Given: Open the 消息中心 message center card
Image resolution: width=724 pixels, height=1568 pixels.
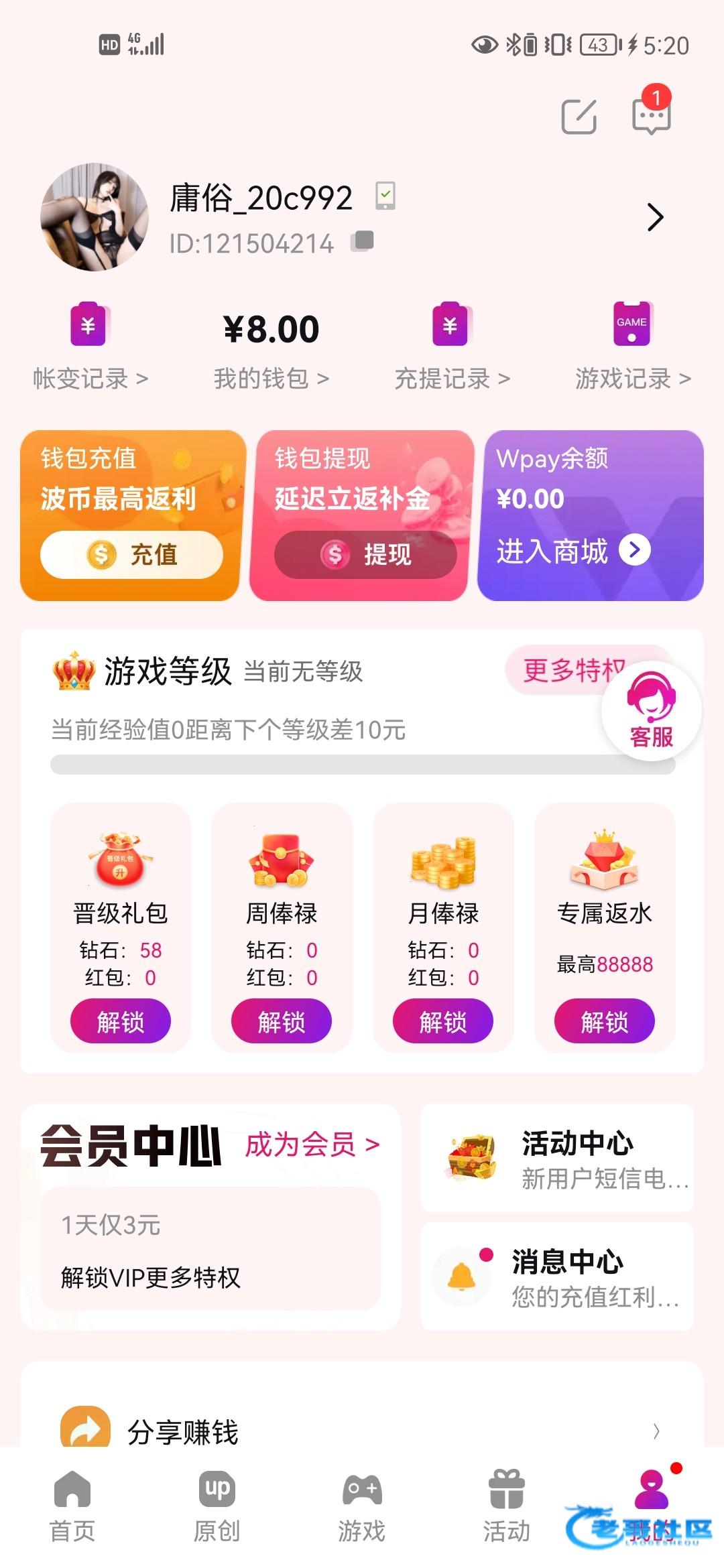Looking at the screenshot, I should (x=557, y=1277).
